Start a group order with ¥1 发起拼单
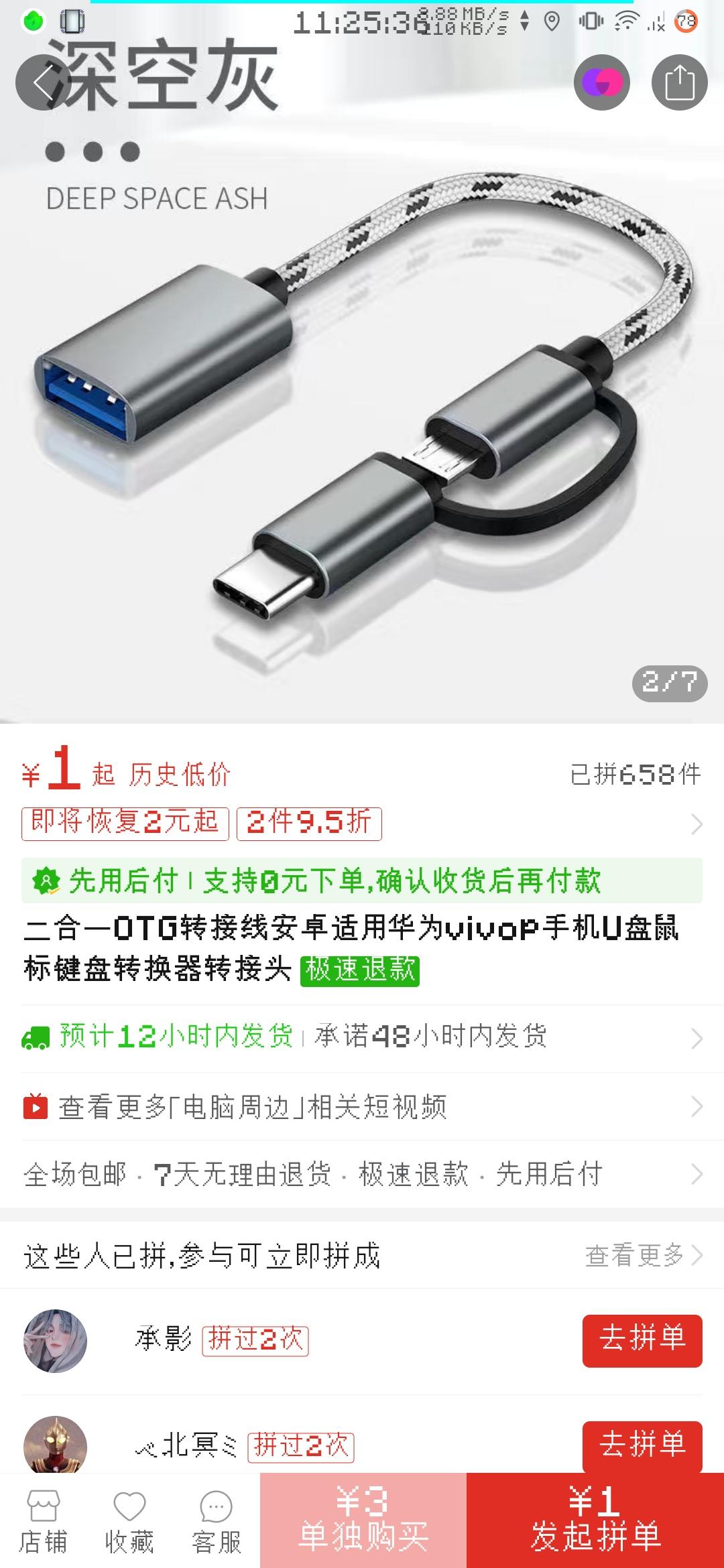The height and width of the screenshot is (1568, 724). tap(595, 1521)
